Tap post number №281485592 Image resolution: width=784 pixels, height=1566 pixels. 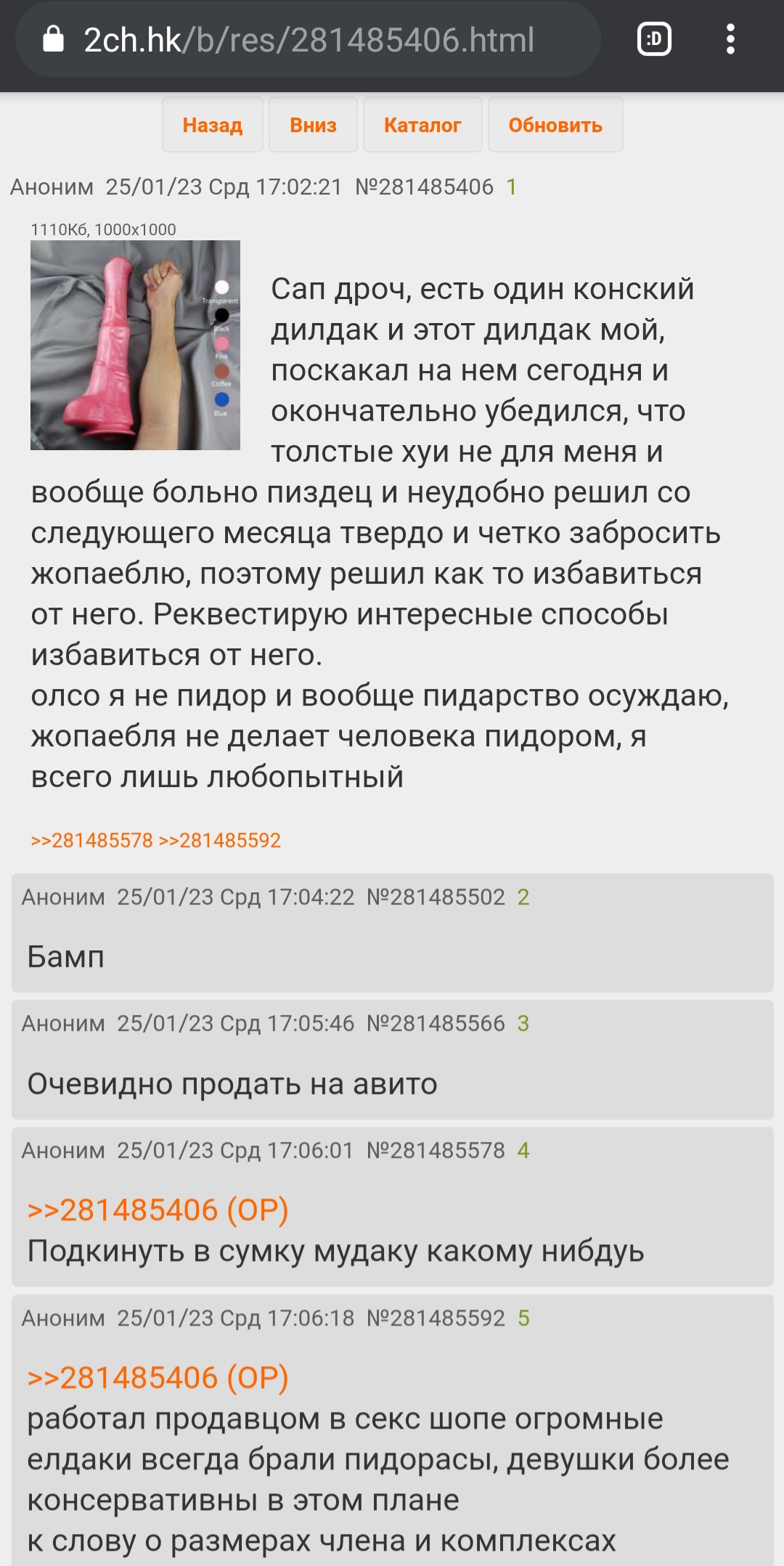click(x=436, y=1318)
